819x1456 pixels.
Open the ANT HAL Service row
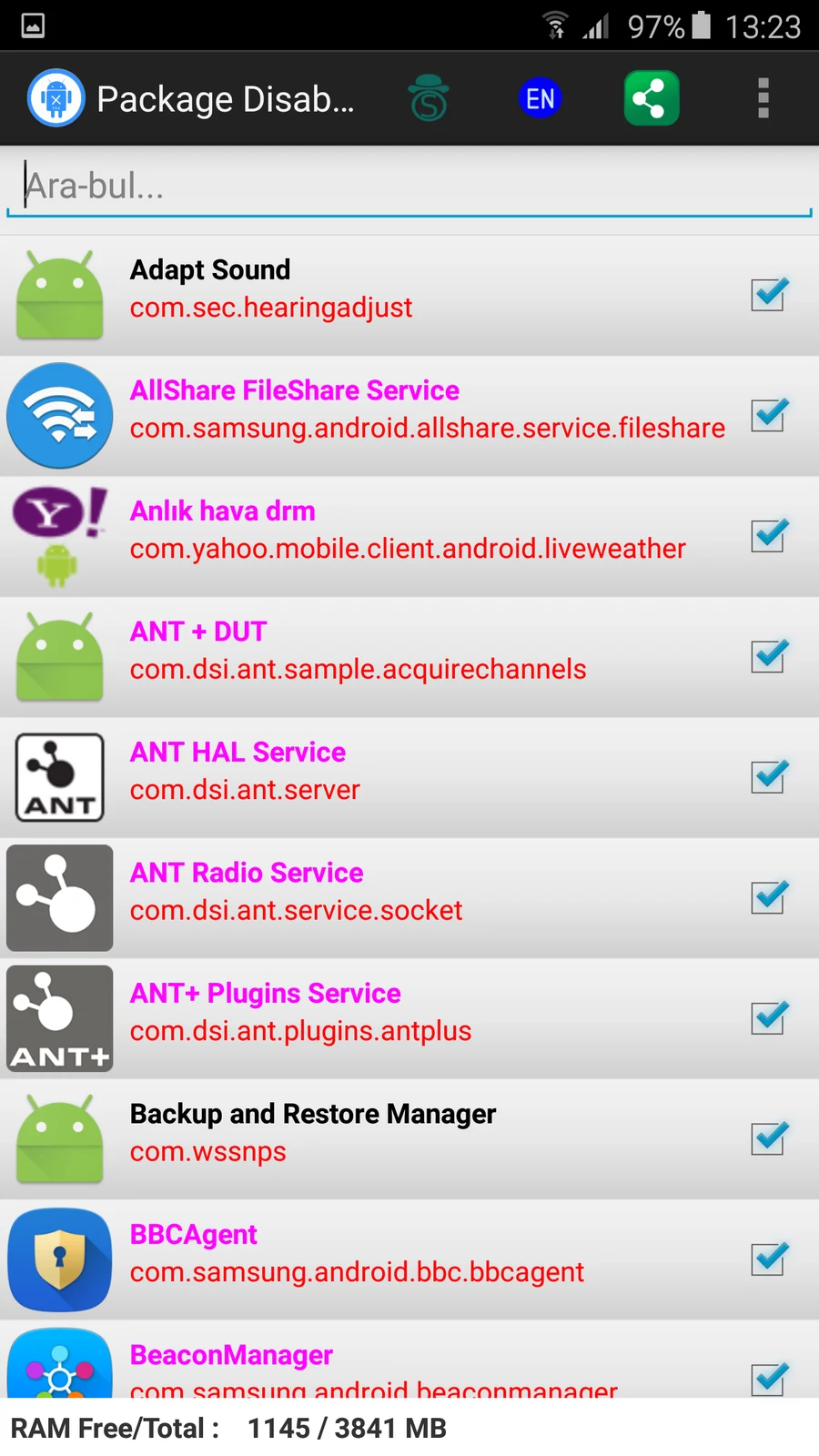pos(409,777)
